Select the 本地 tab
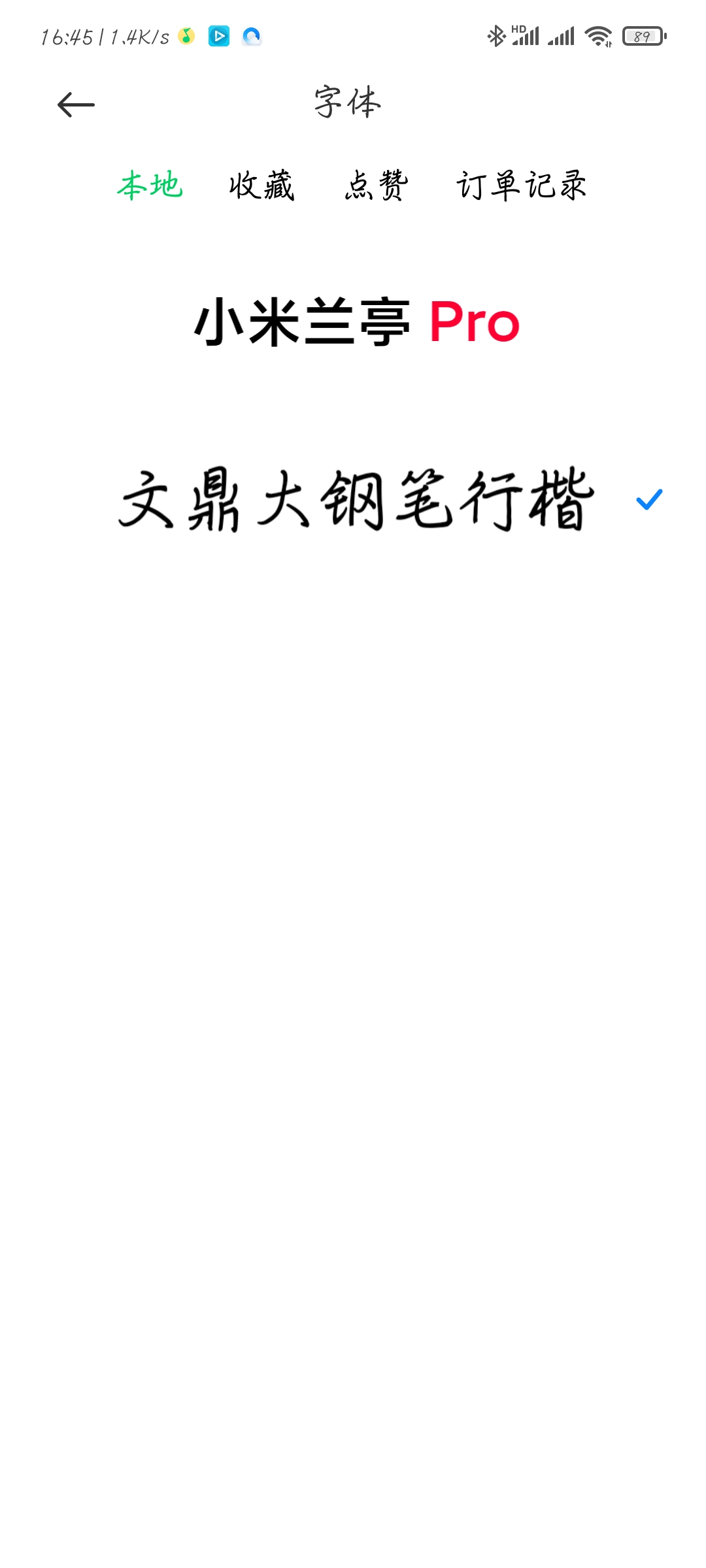The image size is (706, 1568). click(150, 185)
